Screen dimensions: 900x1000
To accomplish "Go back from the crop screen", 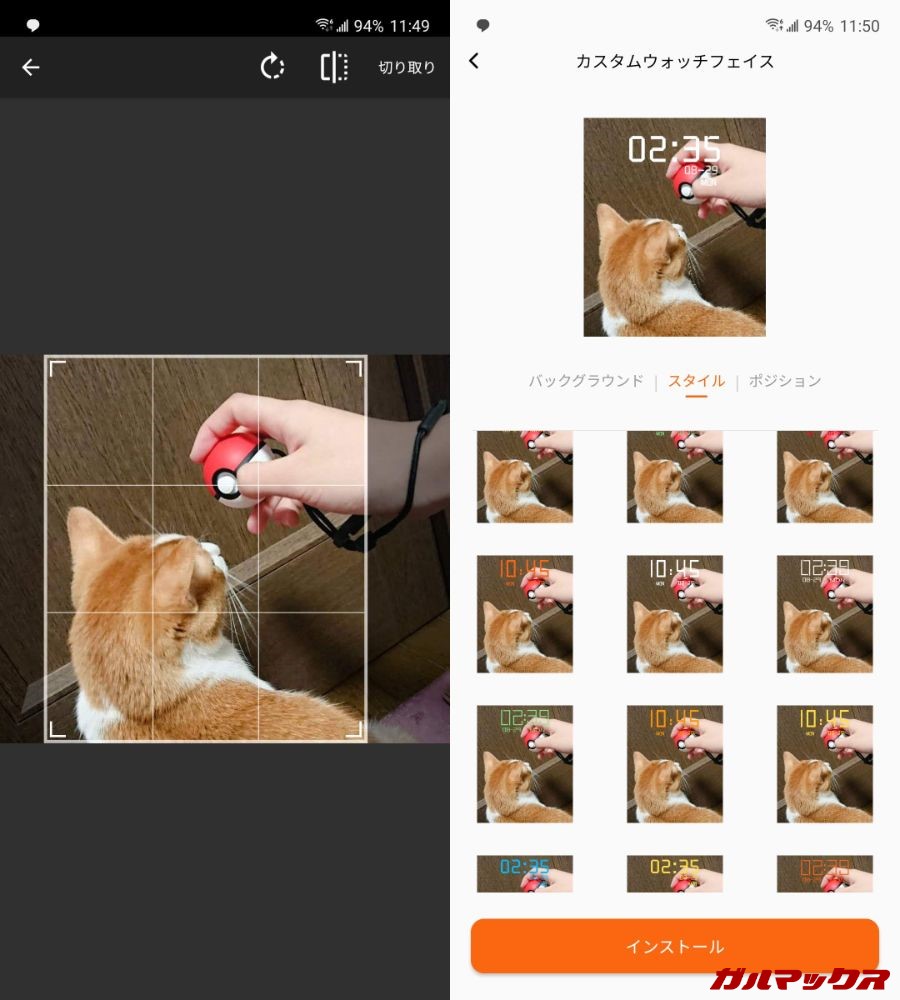I will click(x=31, y=68).
